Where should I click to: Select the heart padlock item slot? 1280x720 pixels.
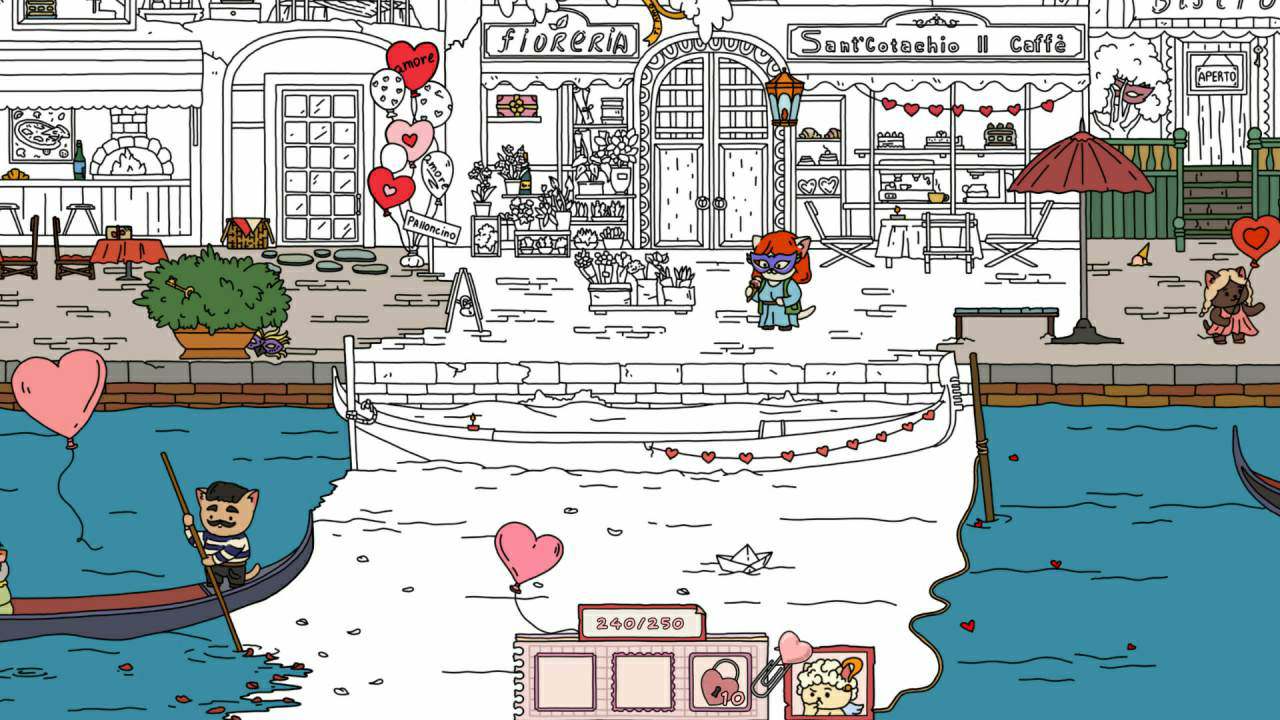720,682
